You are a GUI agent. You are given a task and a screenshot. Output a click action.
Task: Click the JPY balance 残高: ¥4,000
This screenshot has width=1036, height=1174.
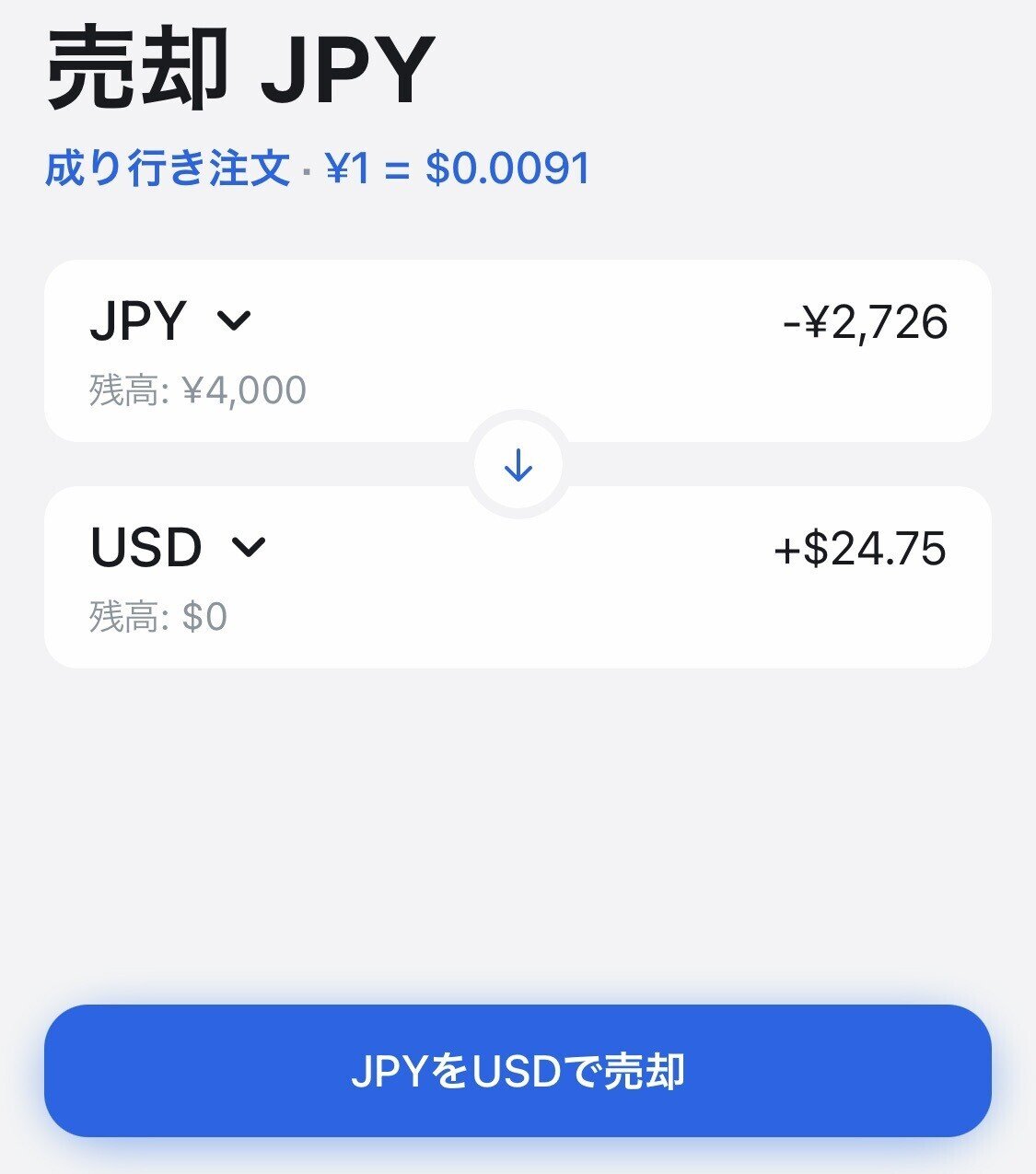pos(198,389)
